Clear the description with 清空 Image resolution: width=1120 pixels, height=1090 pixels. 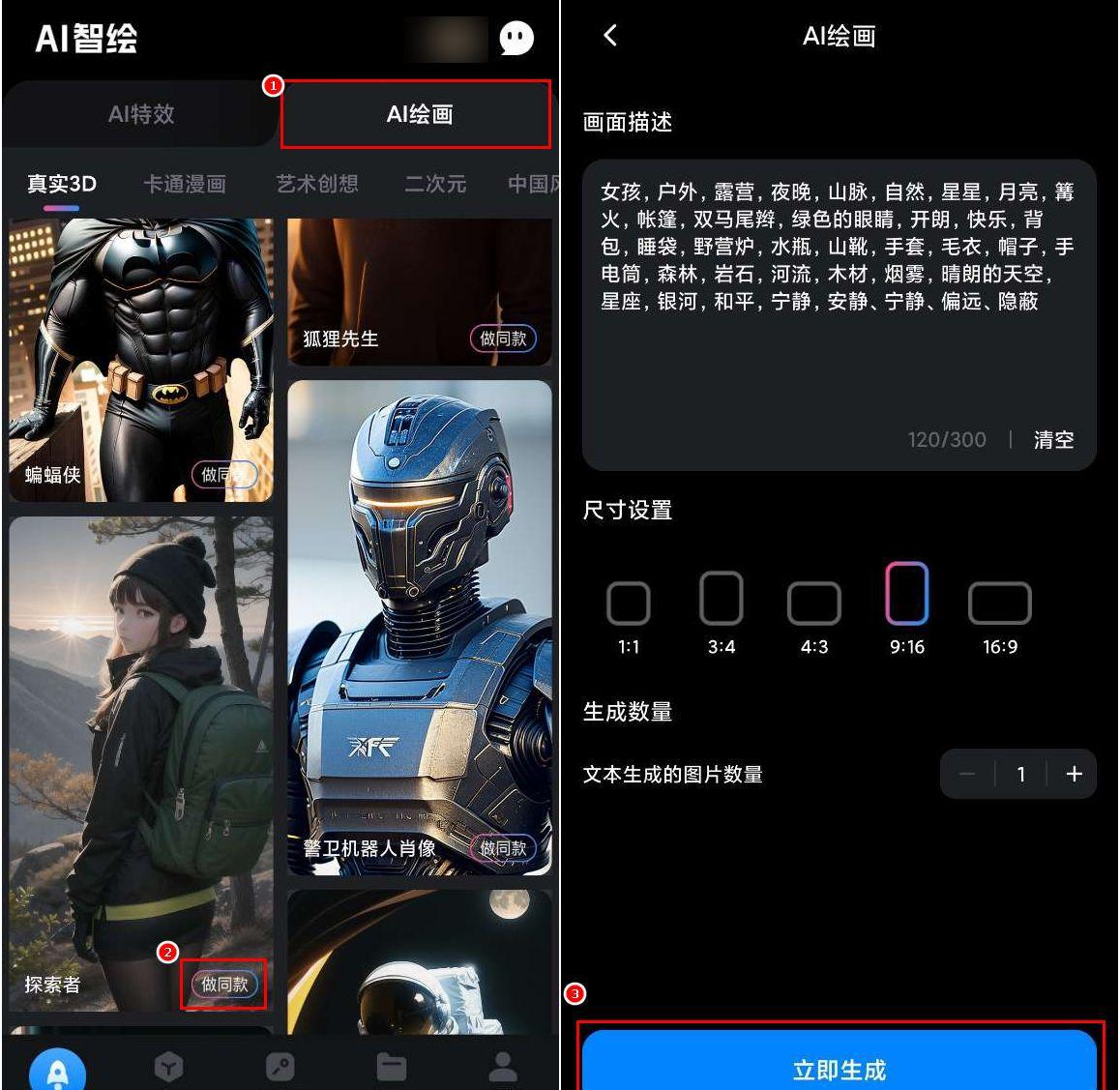(x=1053, y=440)
